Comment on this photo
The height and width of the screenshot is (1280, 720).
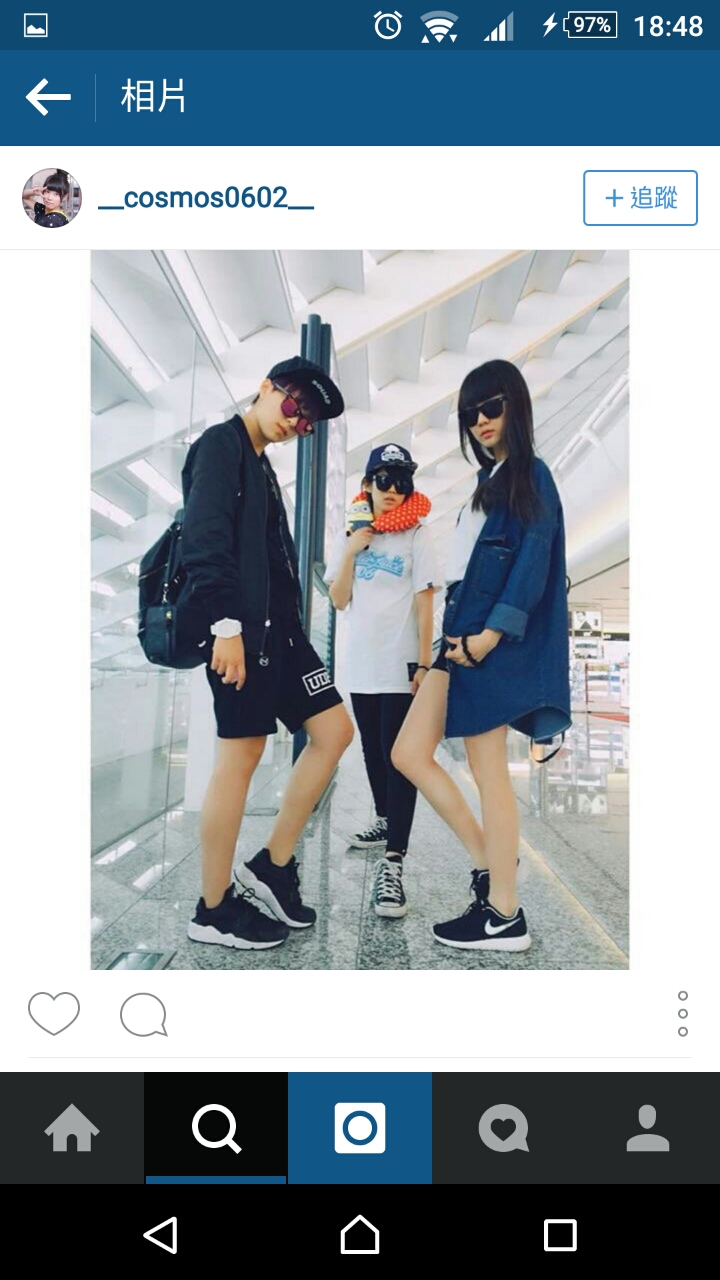click(x=143, y=1015)
